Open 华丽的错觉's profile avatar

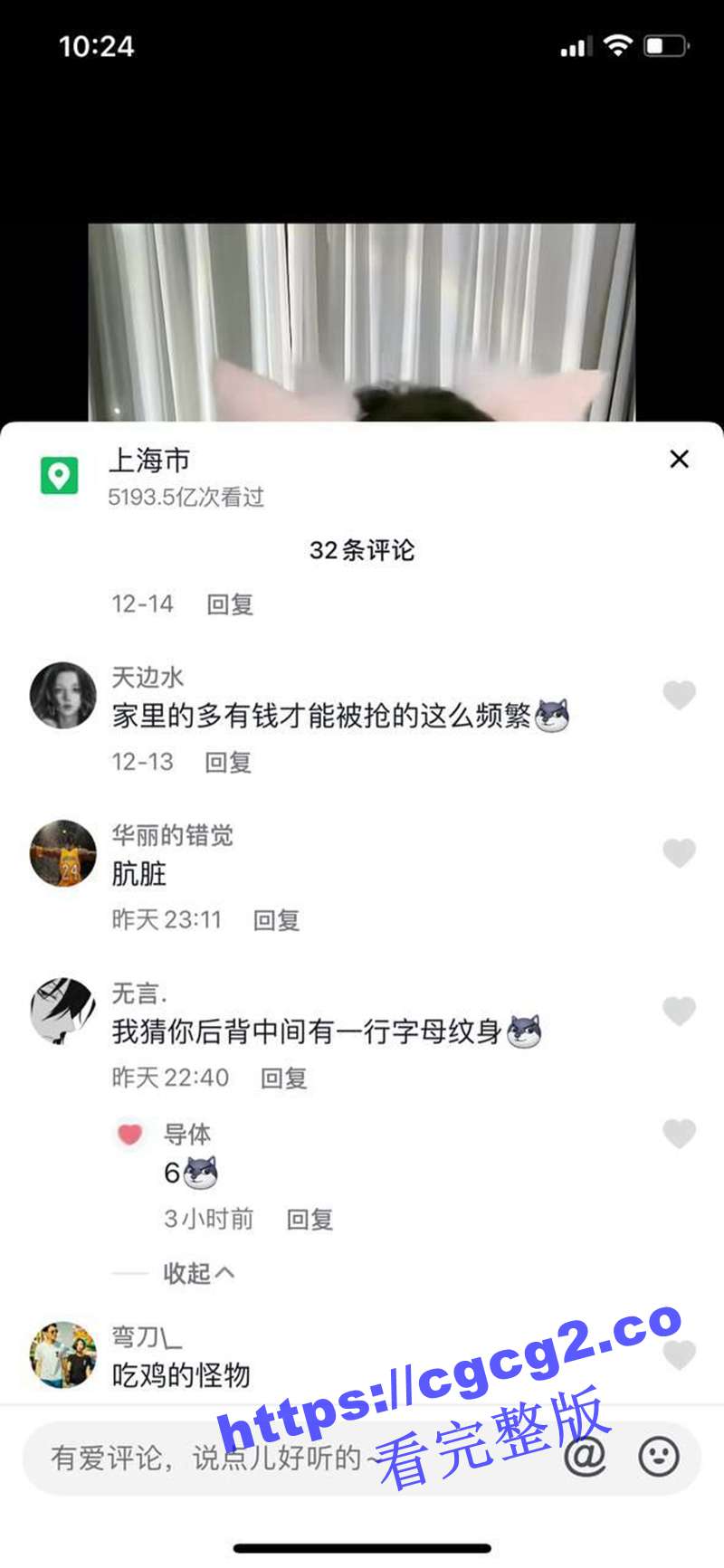(62, 853)
